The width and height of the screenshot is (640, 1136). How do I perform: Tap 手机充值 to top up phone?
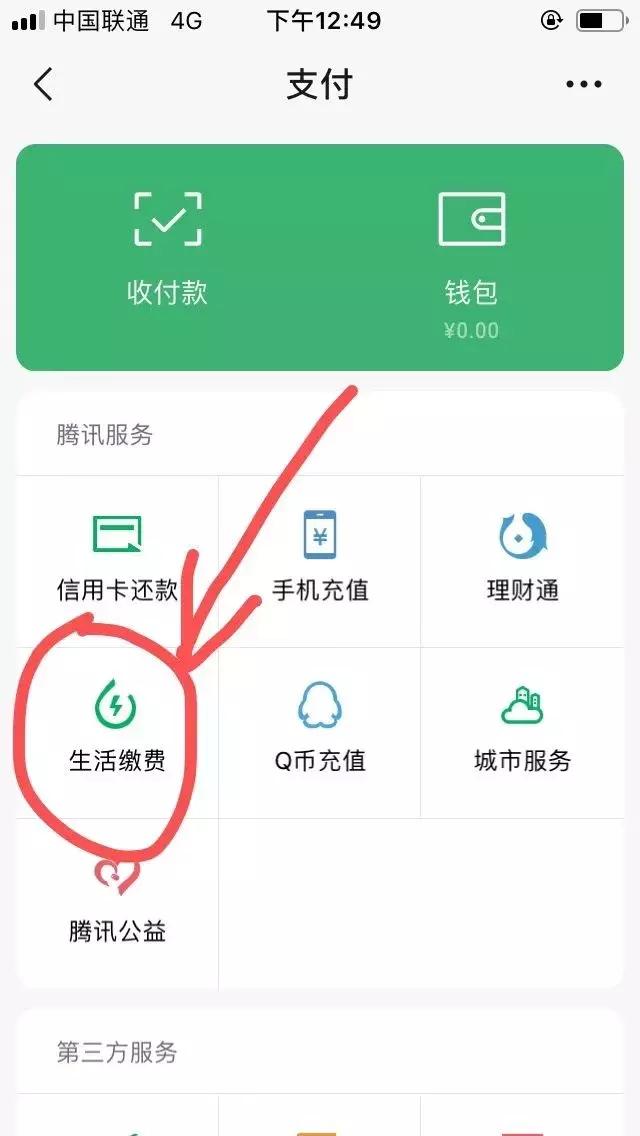click(320, 560)
